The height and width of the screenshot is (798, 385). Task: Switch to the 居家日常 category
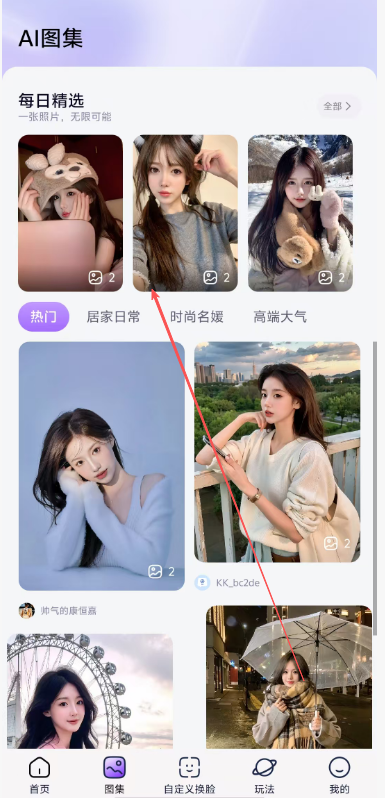(113, 317)
